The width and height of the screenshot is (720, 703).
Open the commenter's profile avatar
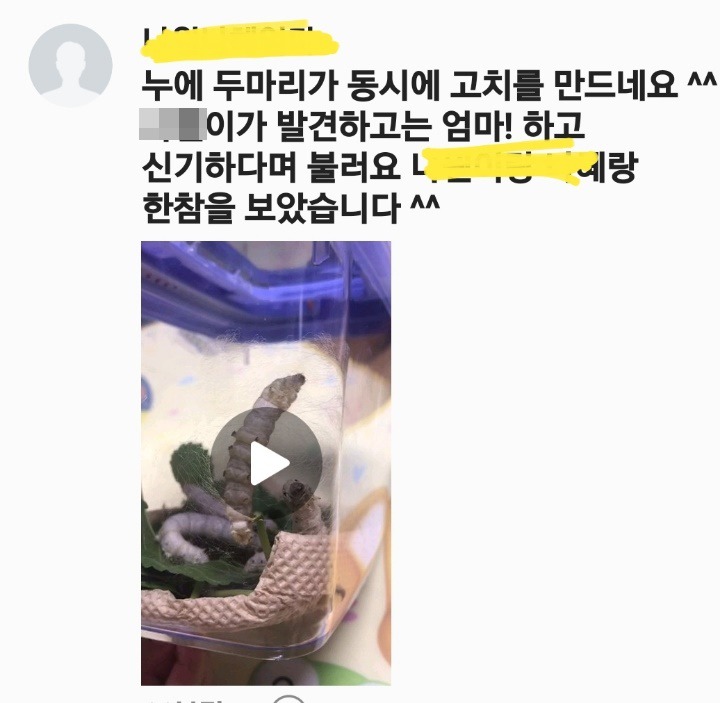coord(70,65)
